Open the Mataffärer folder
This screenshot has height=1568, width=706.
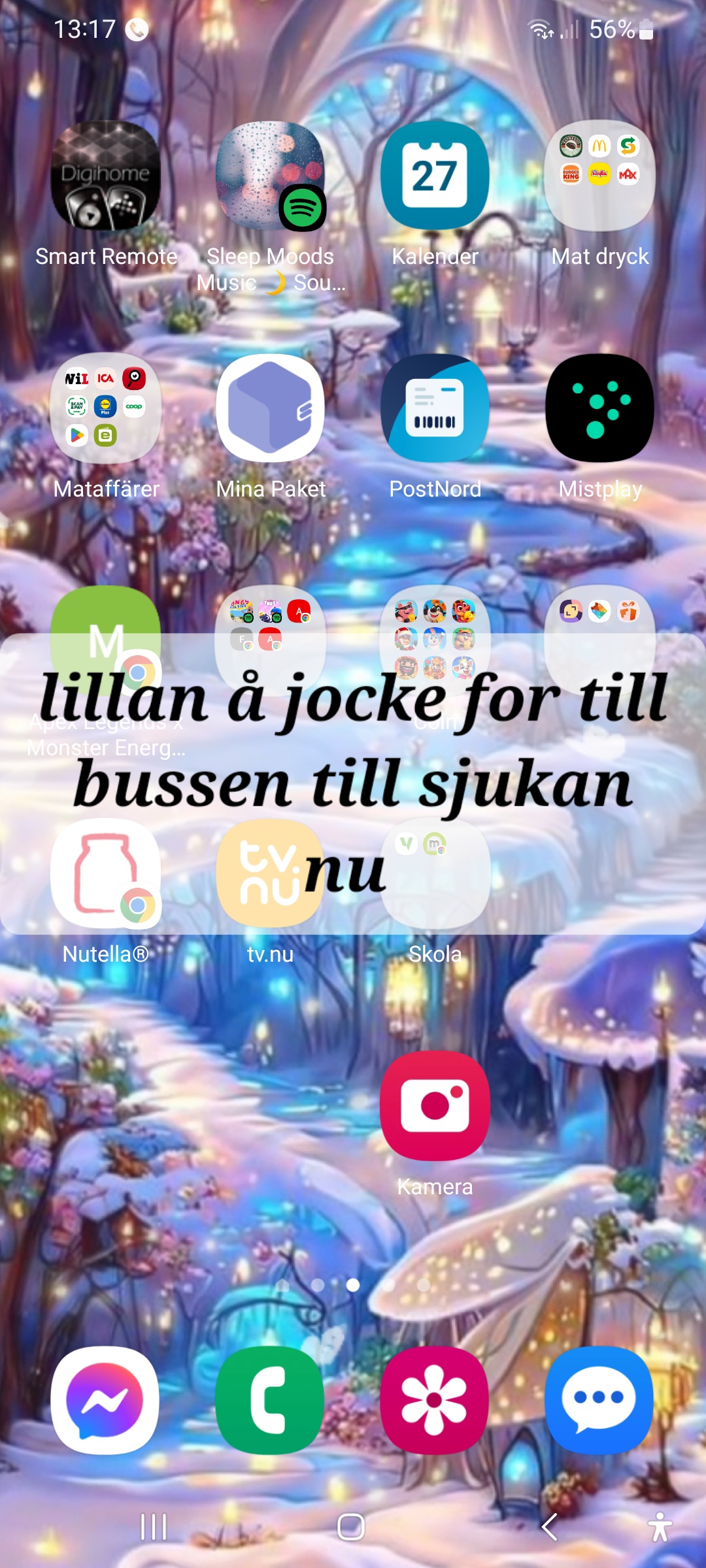click(106, 408)
